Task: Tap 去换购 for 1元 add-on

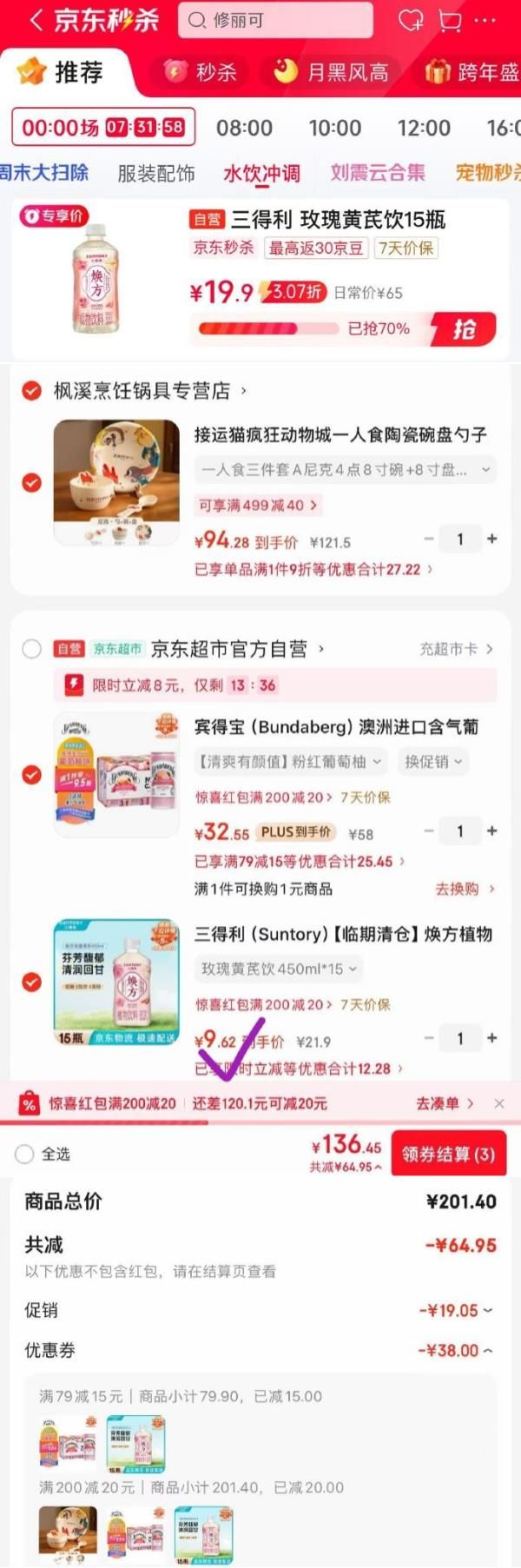Action: 464,889
